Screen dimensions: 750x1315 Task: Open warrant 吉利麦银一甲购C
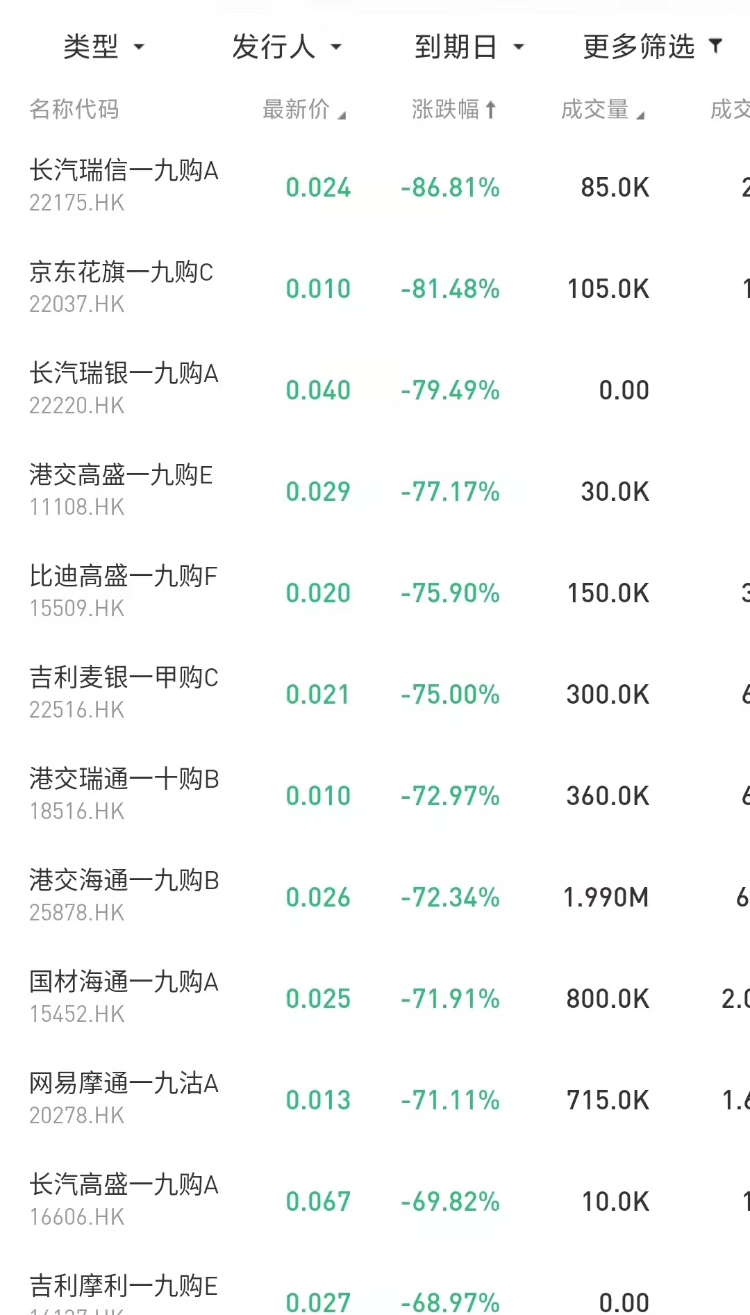coord(124,693)
